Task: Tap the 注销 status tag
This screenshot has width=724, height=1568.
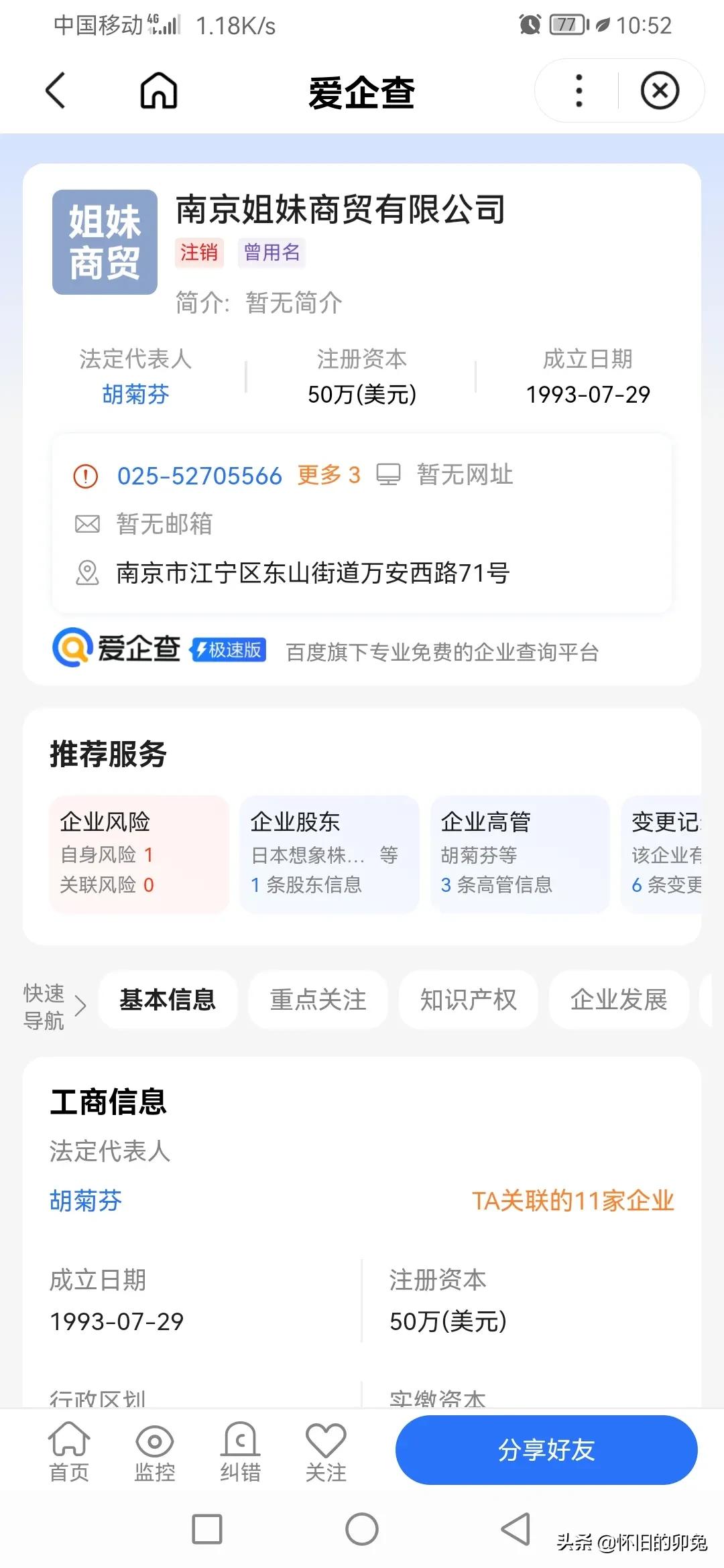Action: click(198, 253)
